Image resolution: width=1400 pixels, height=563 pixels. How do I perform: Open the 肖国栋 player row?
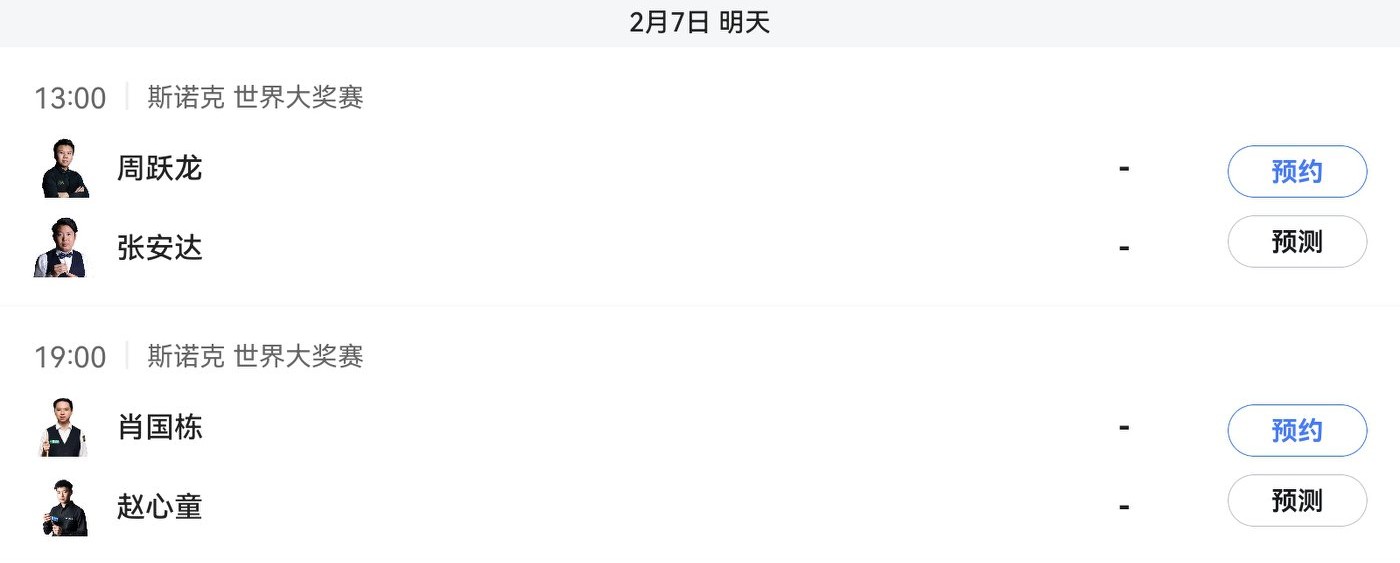160,428
